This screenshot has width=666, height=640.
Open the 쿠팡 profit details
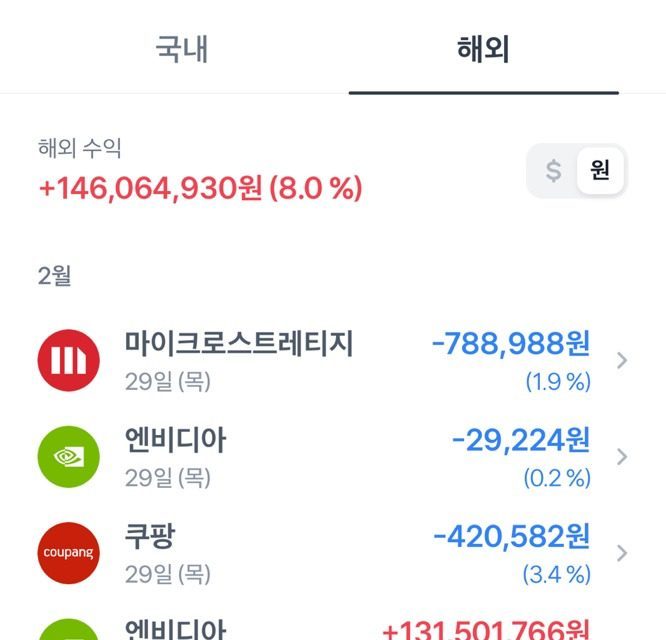pyautogui.click(x=332, y=553)
